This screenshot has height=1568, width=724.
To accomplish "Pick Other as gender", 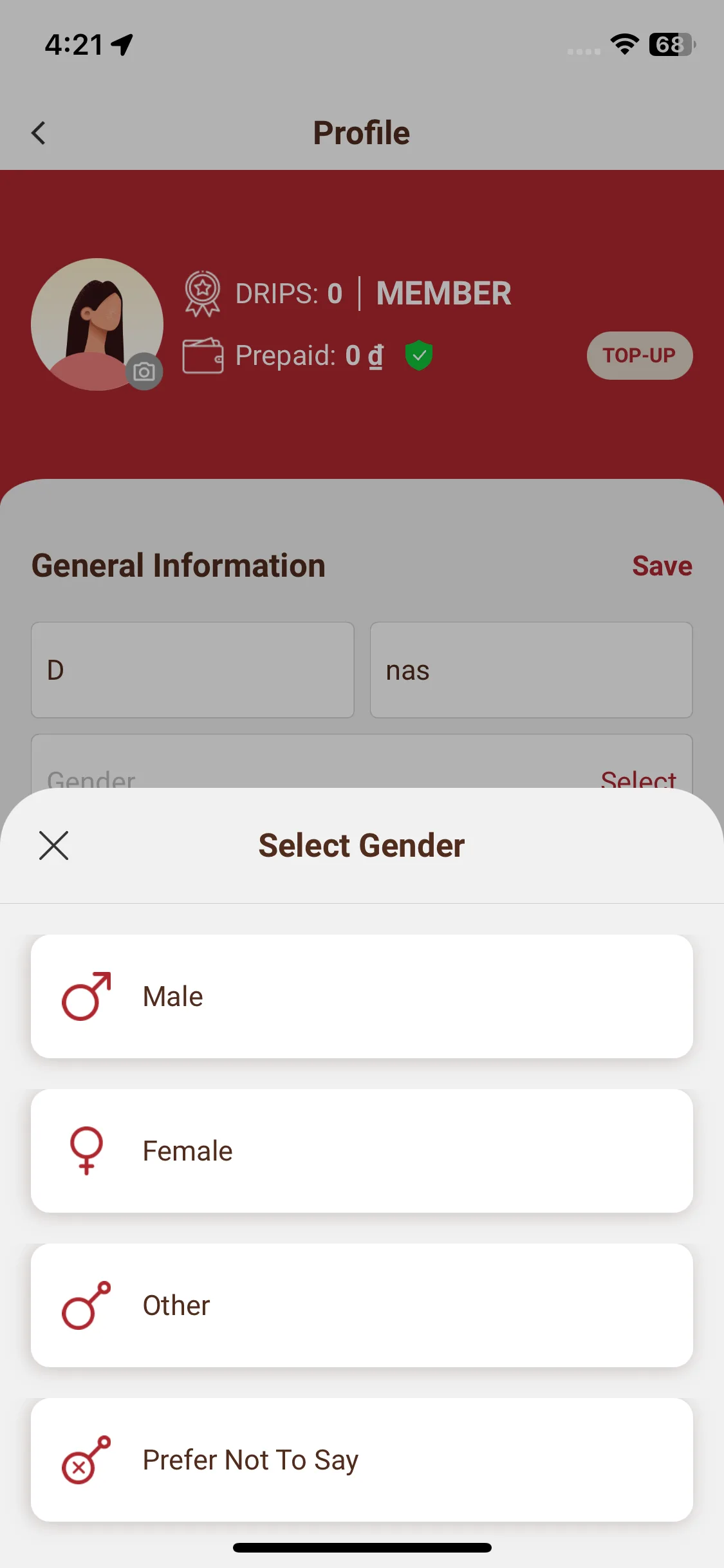I will 362,1305.
